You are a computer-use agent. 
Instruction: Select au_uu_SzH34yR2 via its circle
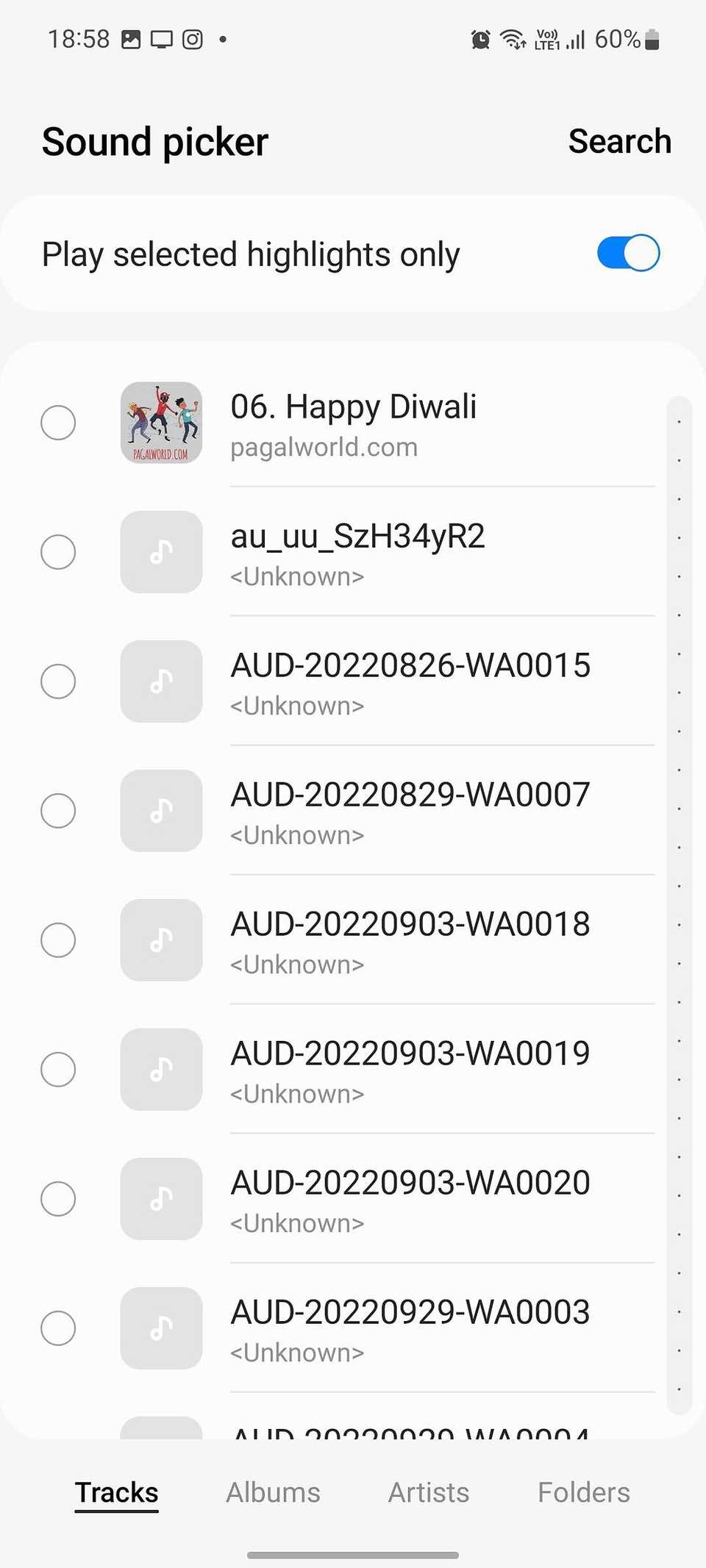click(x=58, y=552)
